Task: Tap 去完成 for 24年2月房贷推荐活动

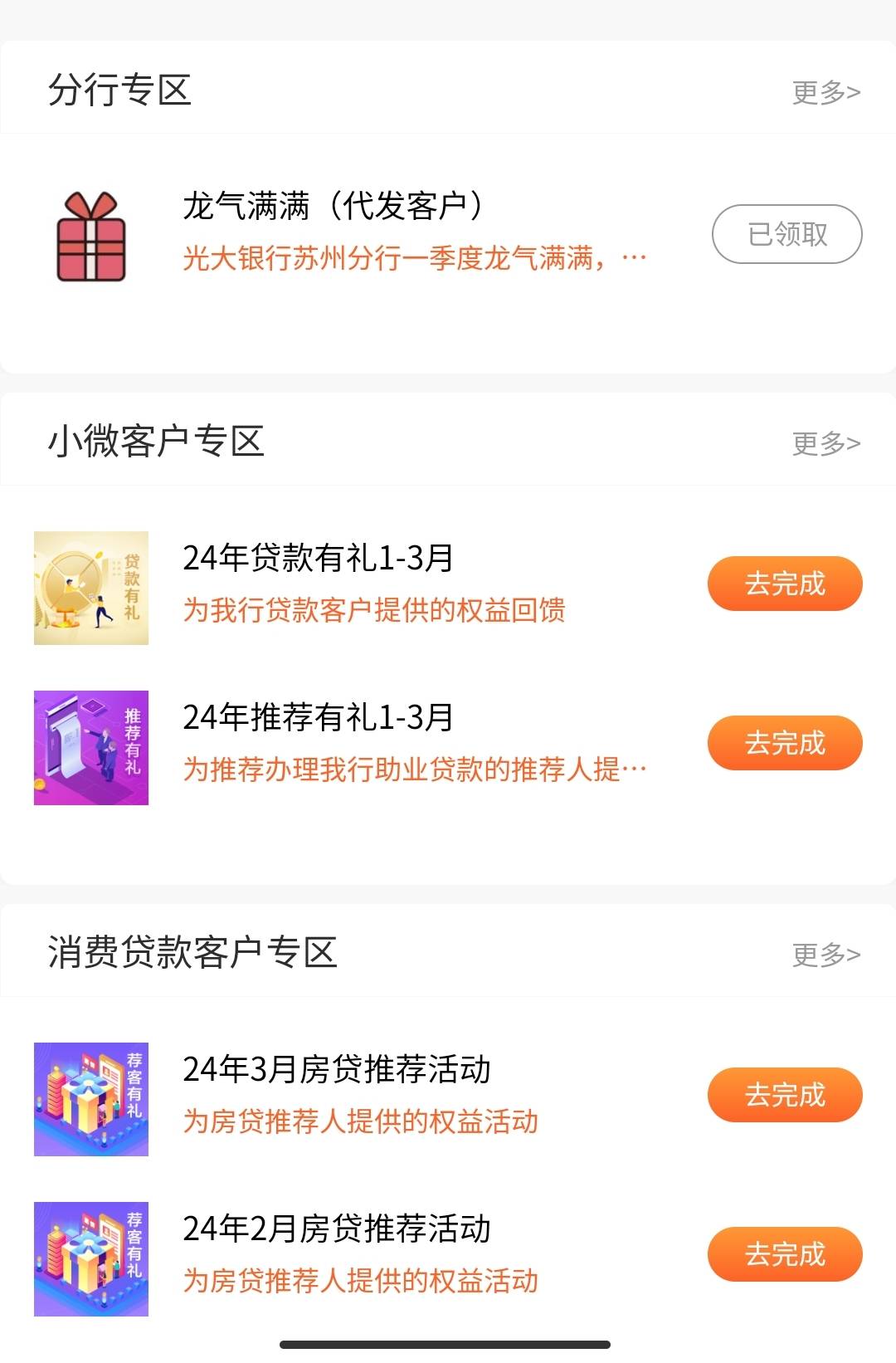Action: [x=785, y=1254]
